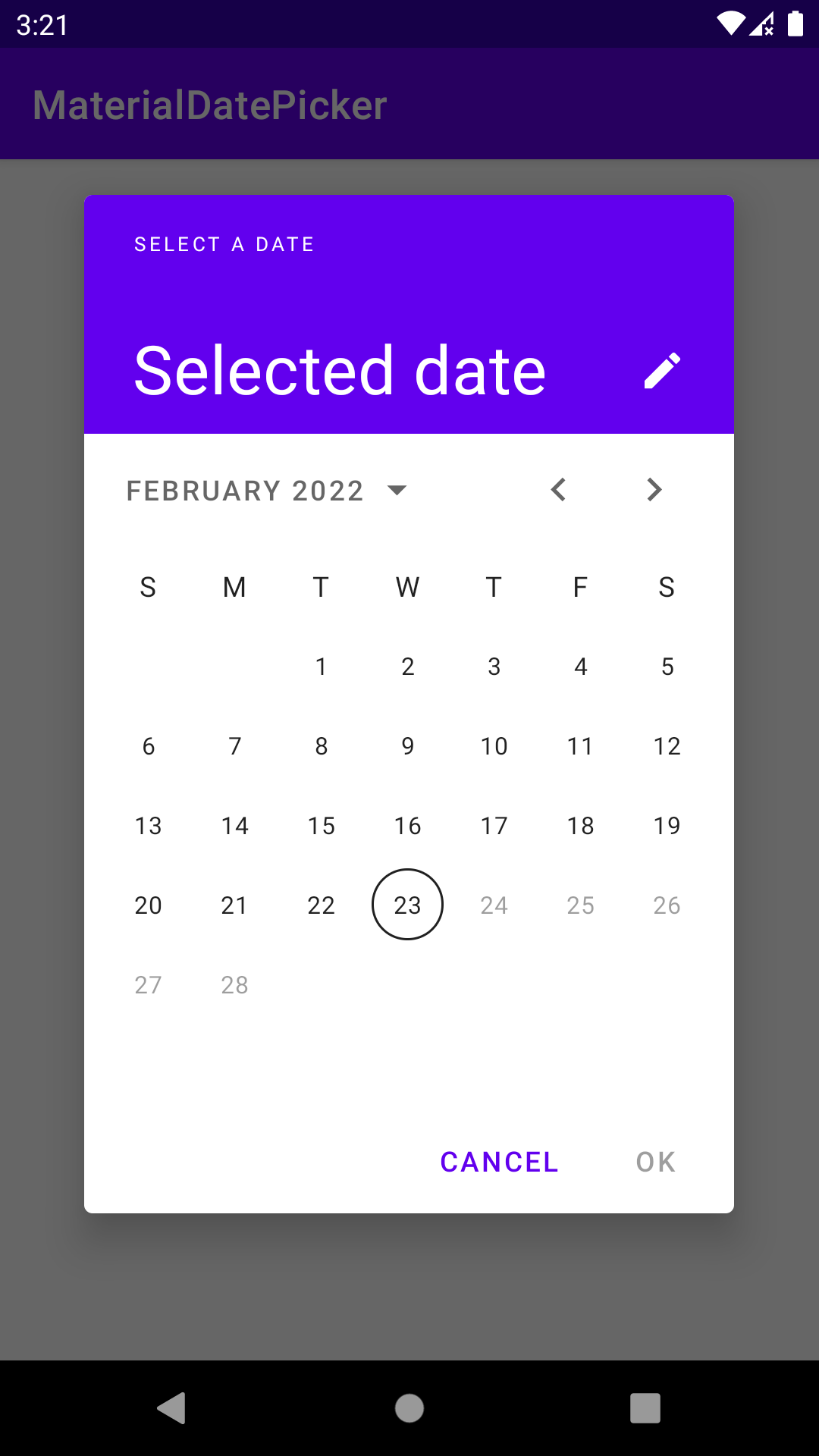The height and width of the screenshot is (1456, 819).
Task: Tap the Android home button
Action: click(x=409, y=1408)
